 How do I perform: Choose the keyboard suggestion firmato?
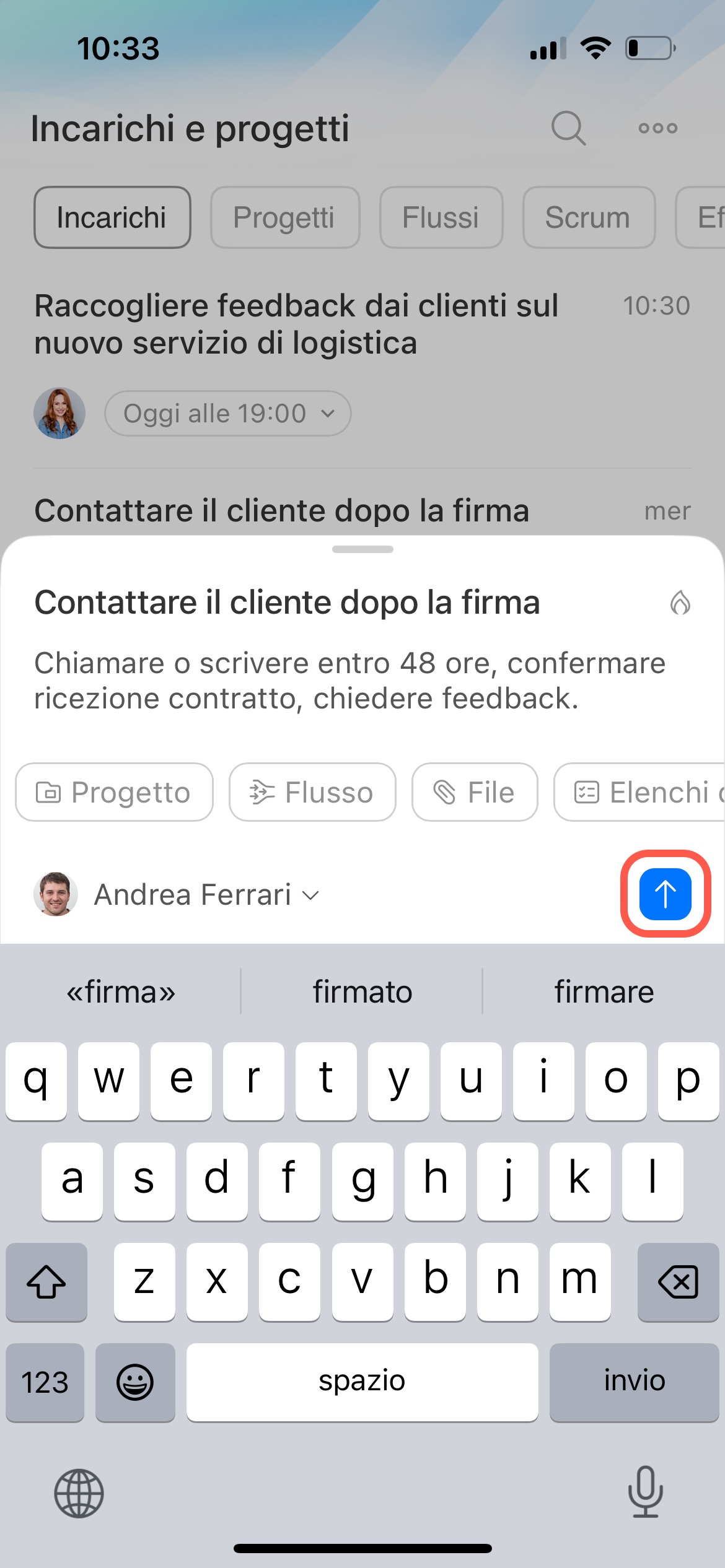362,991
